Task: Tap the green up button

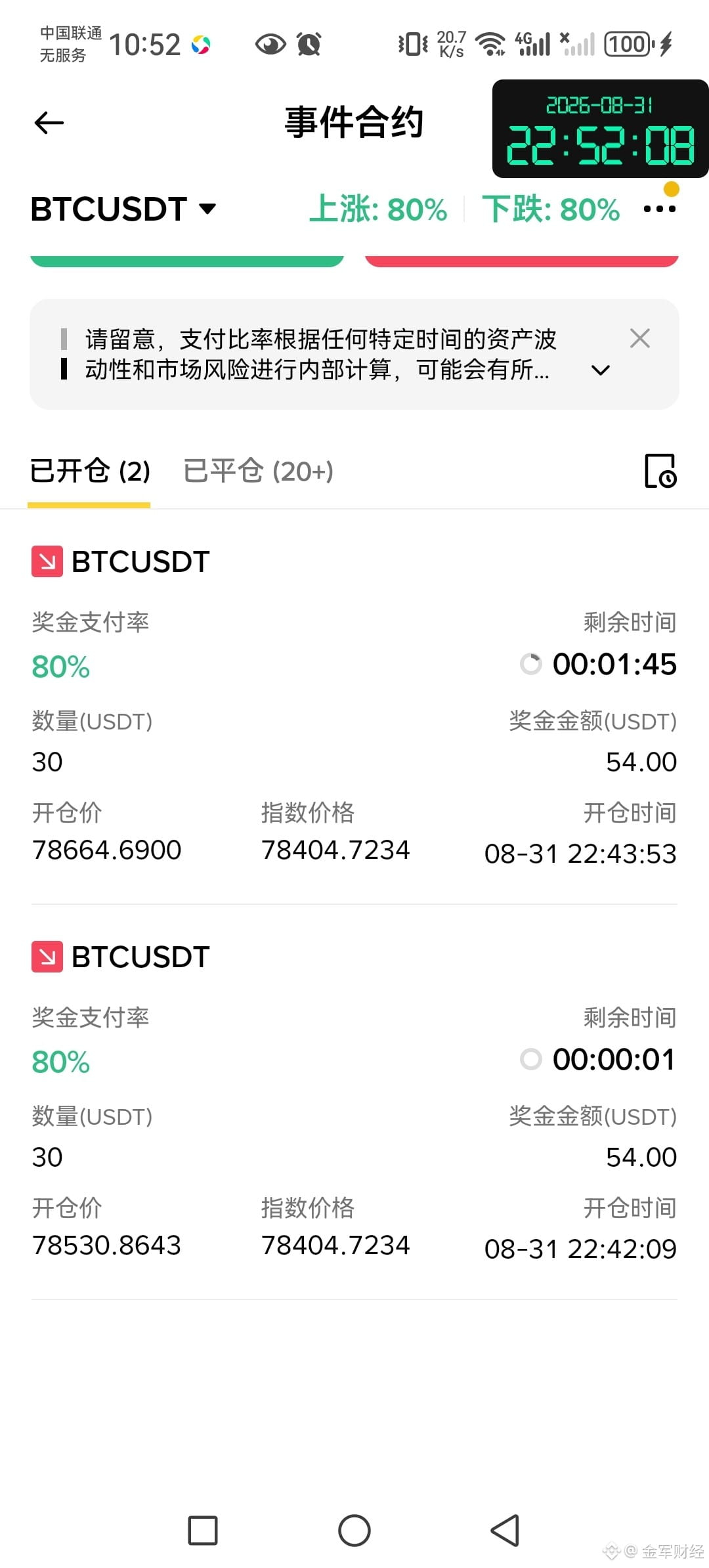Action: (x=187, y=261)
